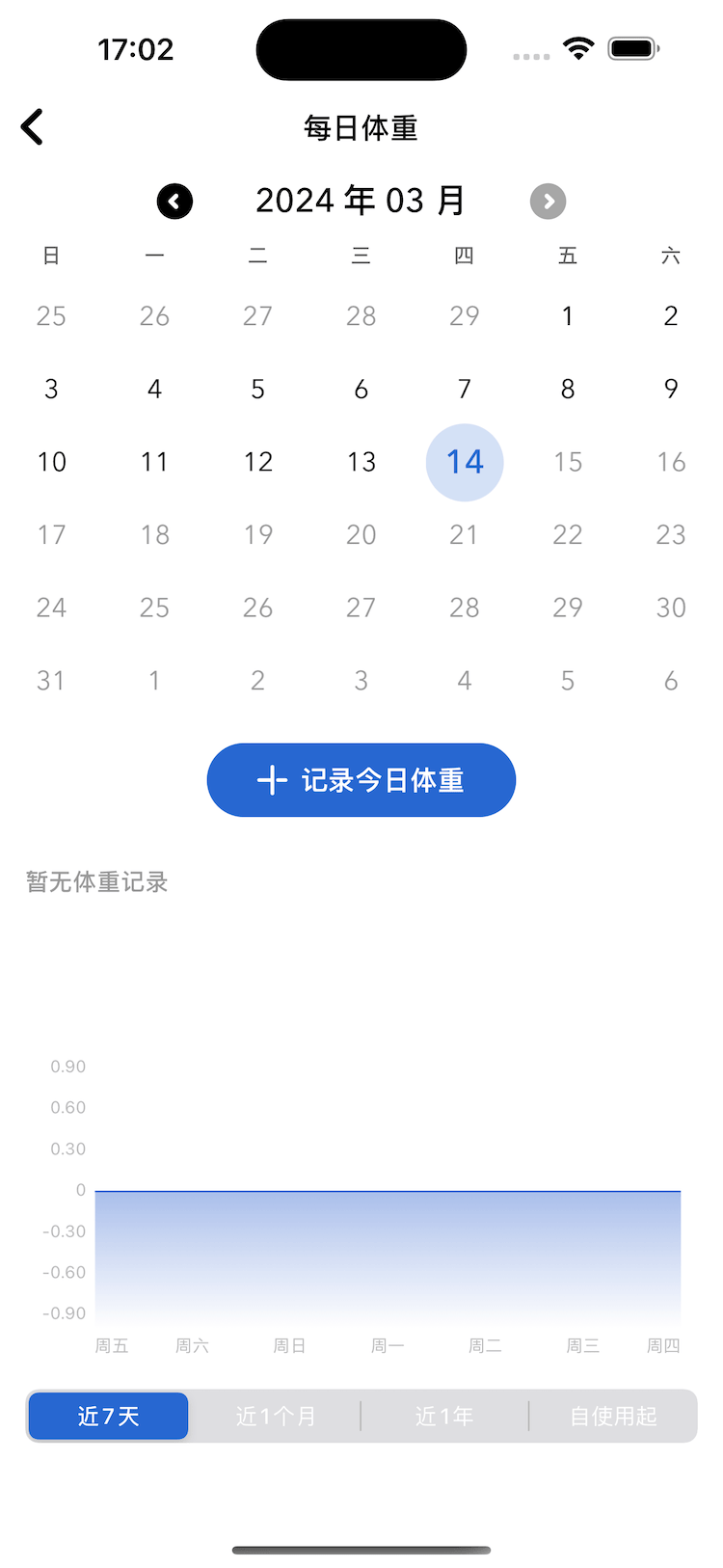Select the 自使用起 range

point(613,1416)
